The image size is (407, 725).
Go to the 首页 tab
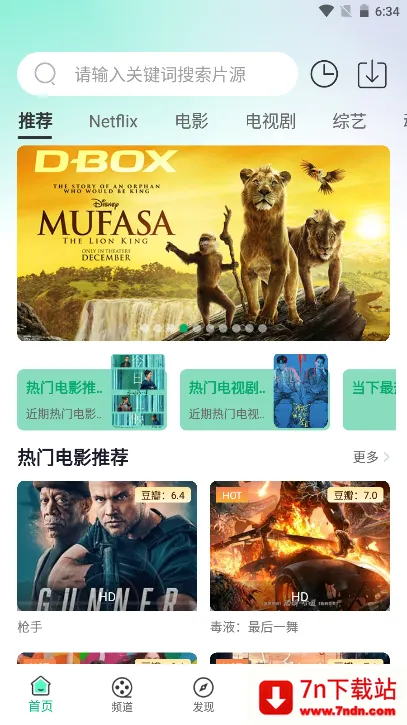click(41, 694)
